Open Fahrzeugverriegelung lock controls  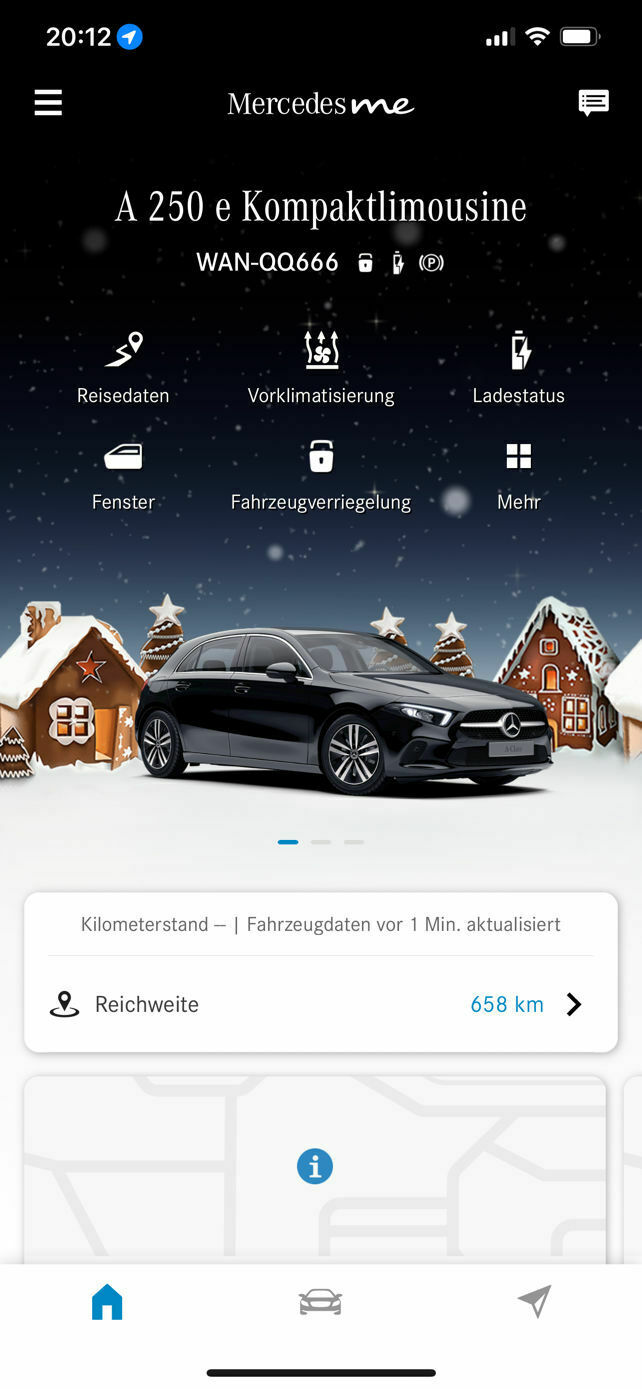(x=321, y=474)
